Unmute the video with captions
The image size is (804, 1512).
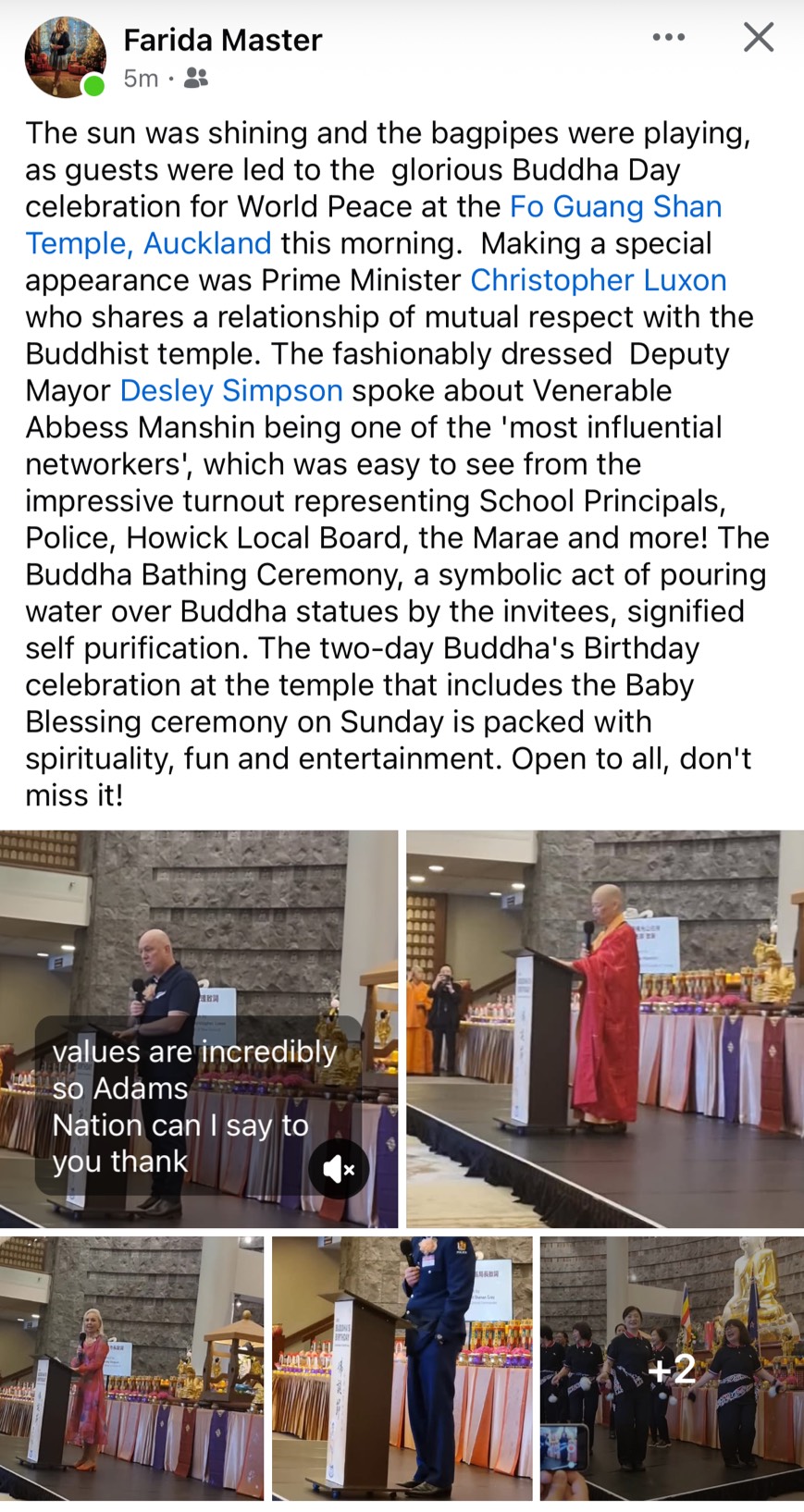coord(339,1169)
